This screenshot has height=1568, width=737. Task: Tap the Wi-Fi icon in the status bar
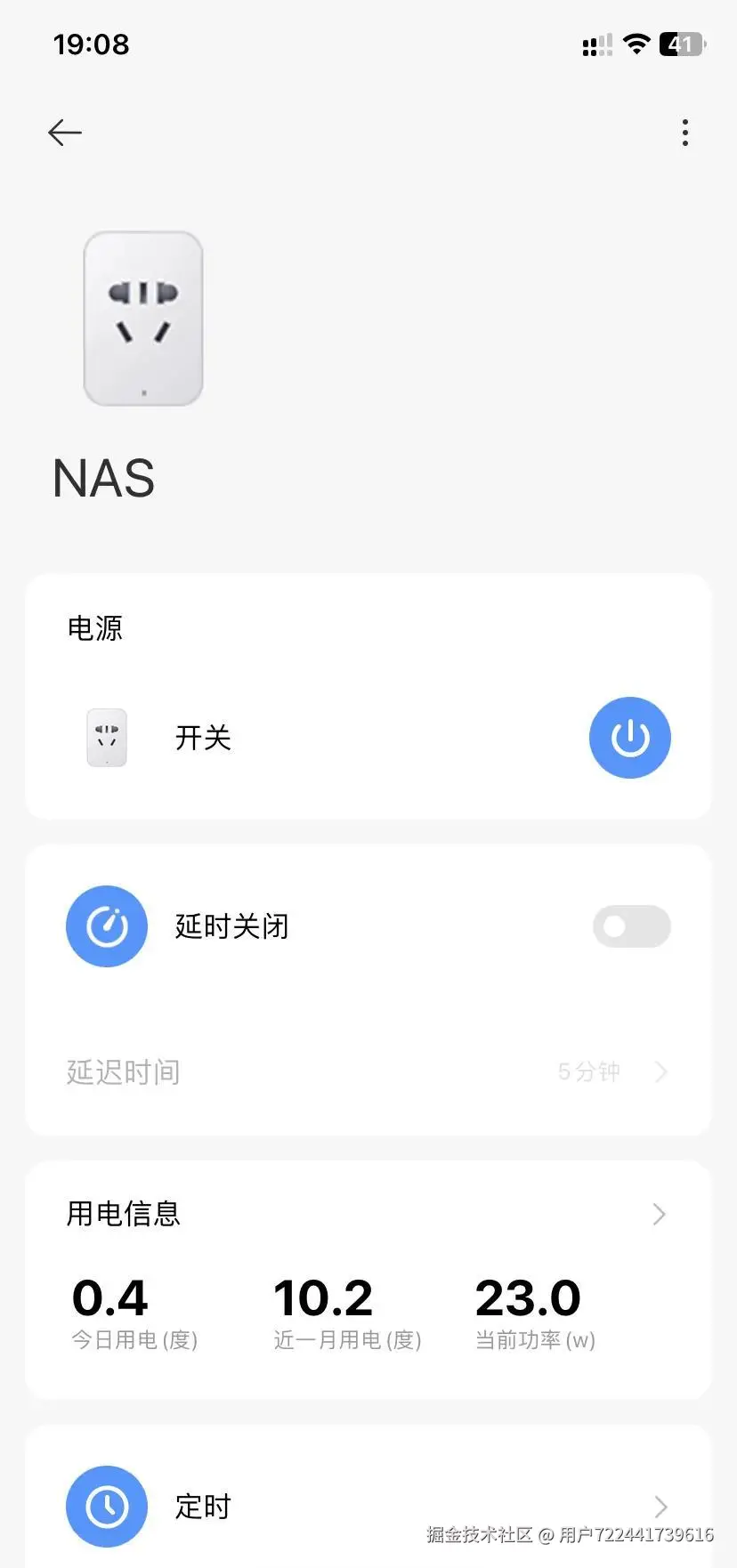pos(637,44)
